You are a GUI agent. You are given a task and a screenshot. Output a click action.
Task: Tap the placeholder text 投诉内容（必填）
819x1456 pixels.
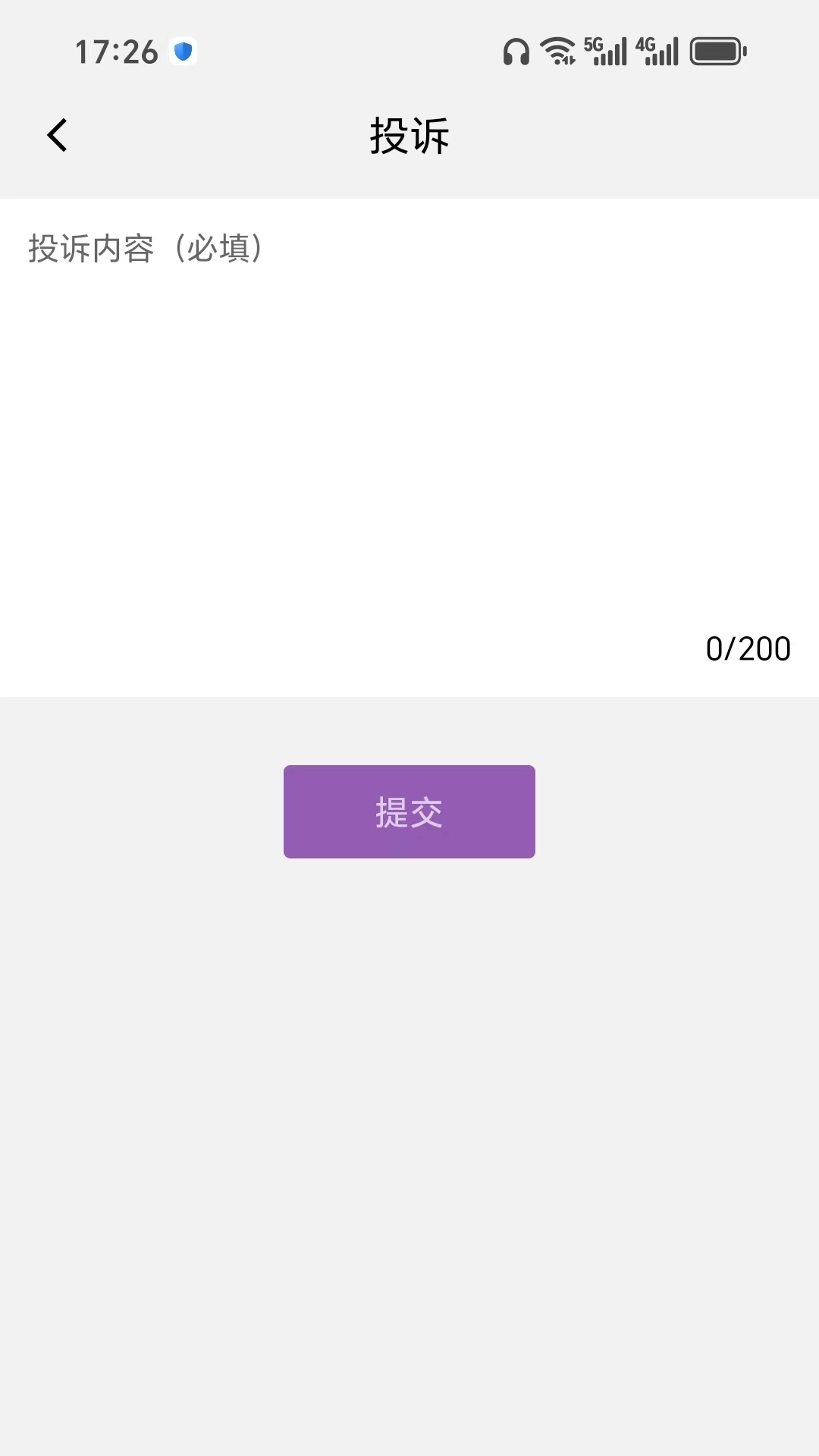pos(146,246)
